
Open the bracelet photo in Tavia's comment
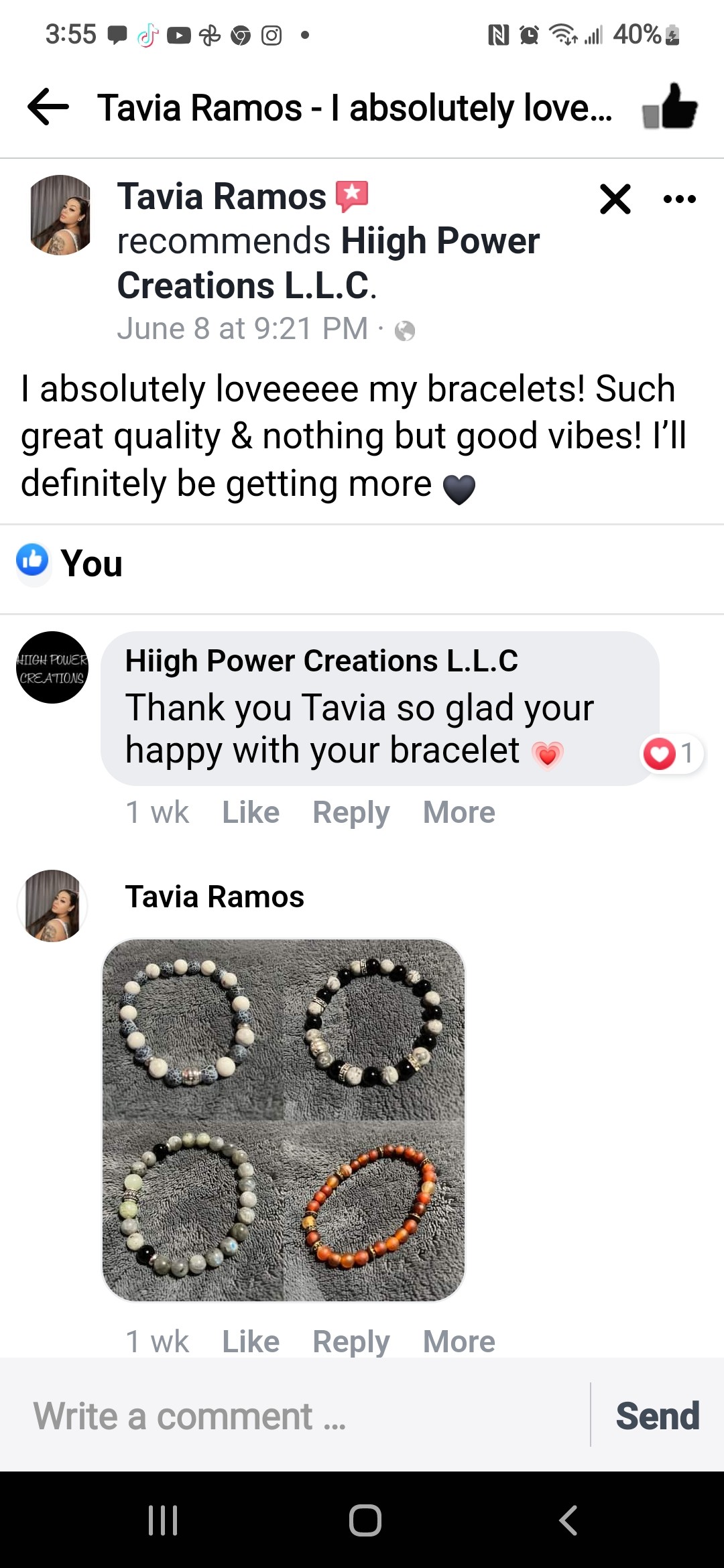pyautogui.click(x=284, y=1120)
